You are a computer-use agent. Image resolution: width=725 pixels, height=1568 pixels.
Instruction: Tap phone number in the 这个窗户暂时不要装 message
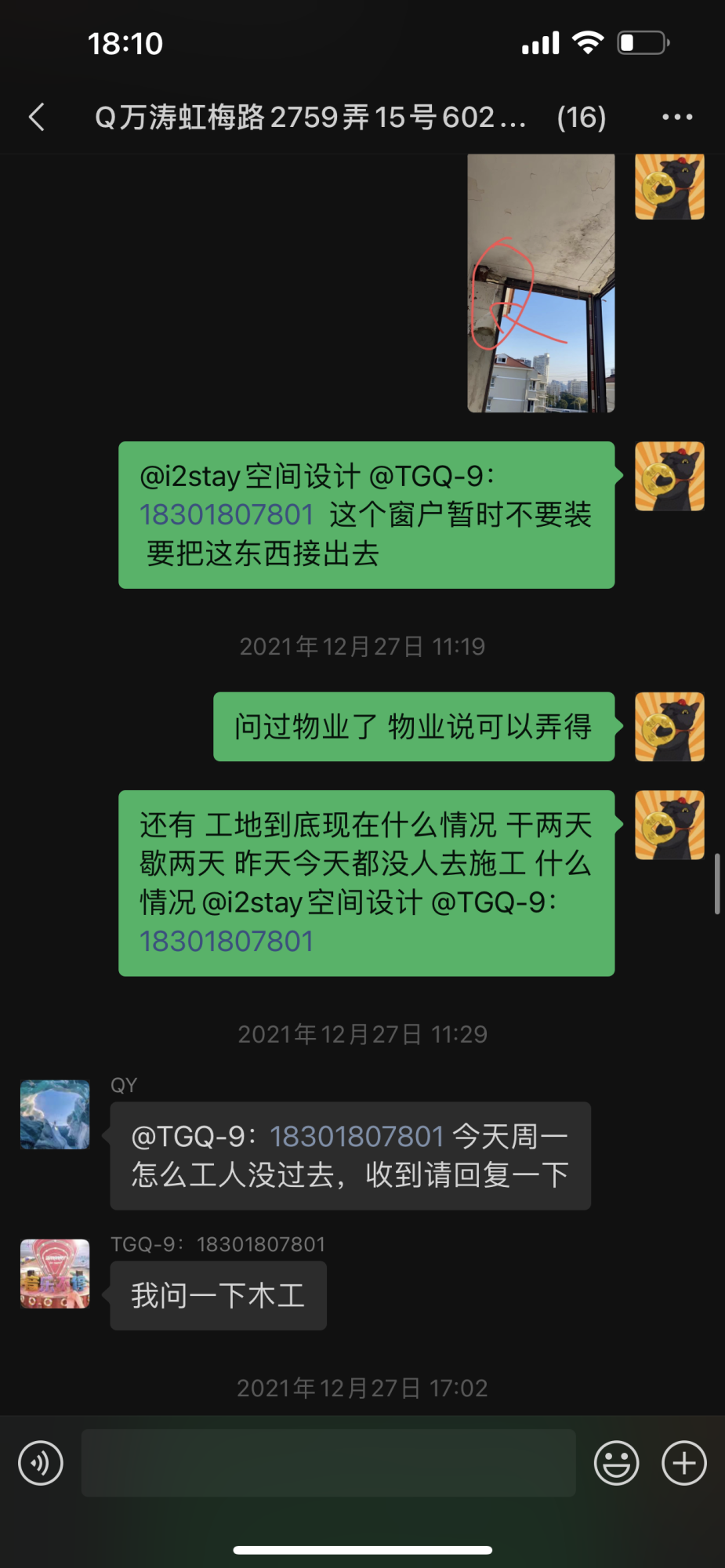(x=227, y=515)
